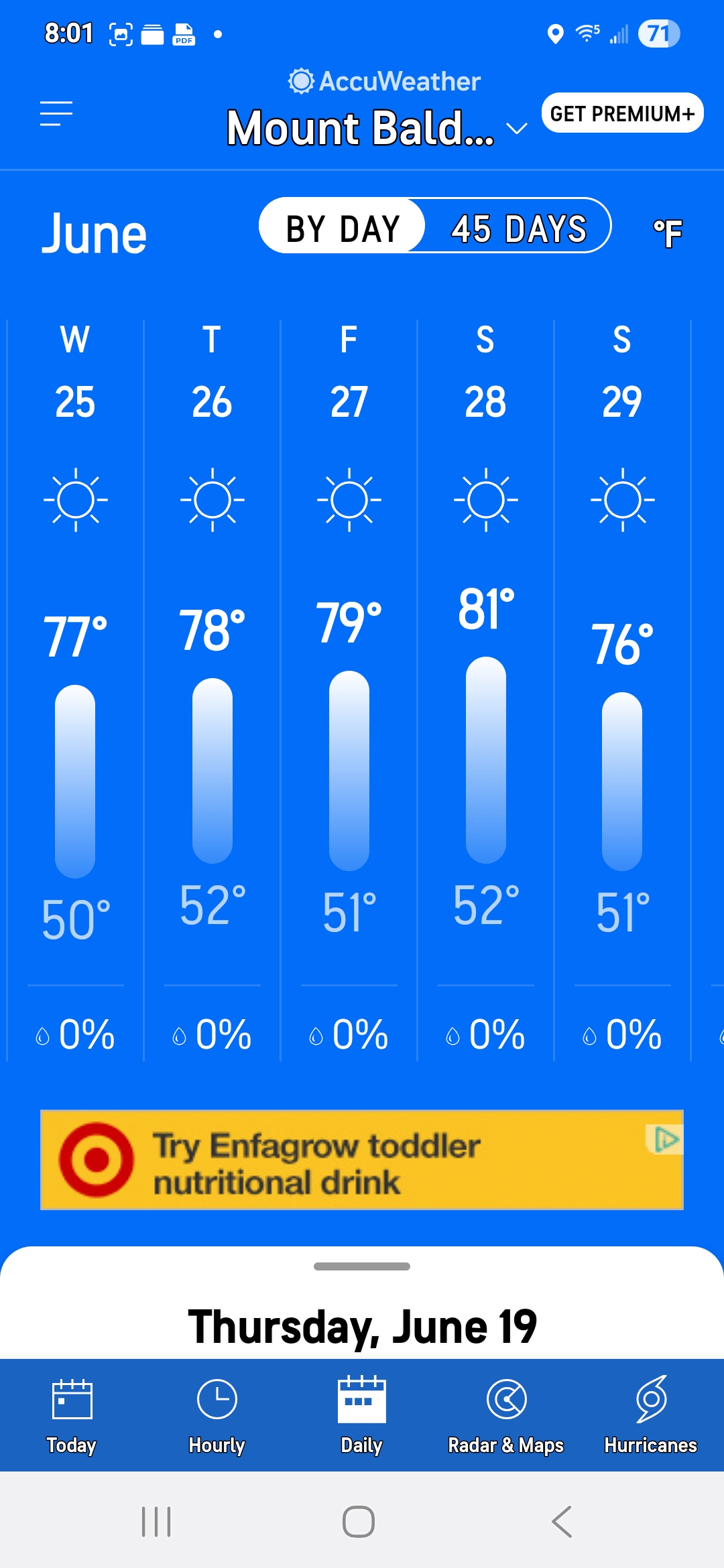The image size is (724, 1568).
Task: Open forecast for Wednesday 25
Action: [76, 690]
